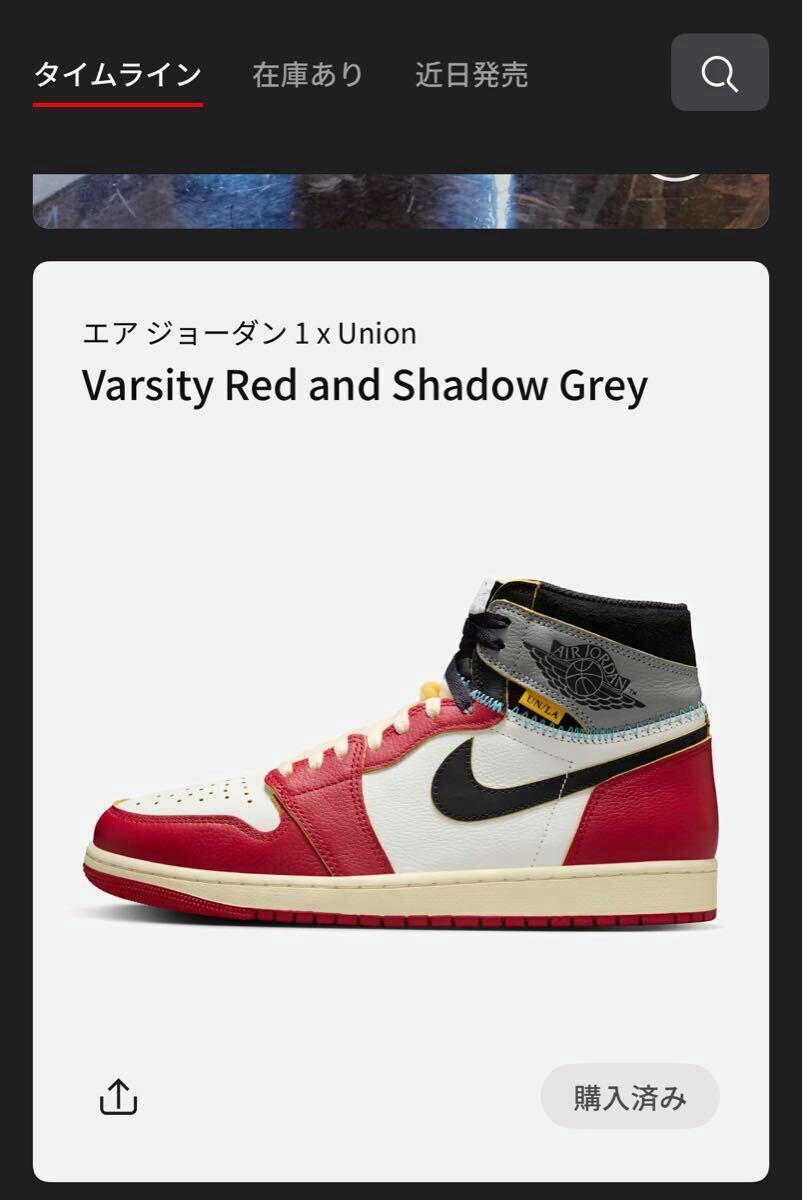Open the Varsity Red and Shadow Grey card
The width and height of the screenshot is (803, 1200).
pyautogui.click(x=400, y=740)
